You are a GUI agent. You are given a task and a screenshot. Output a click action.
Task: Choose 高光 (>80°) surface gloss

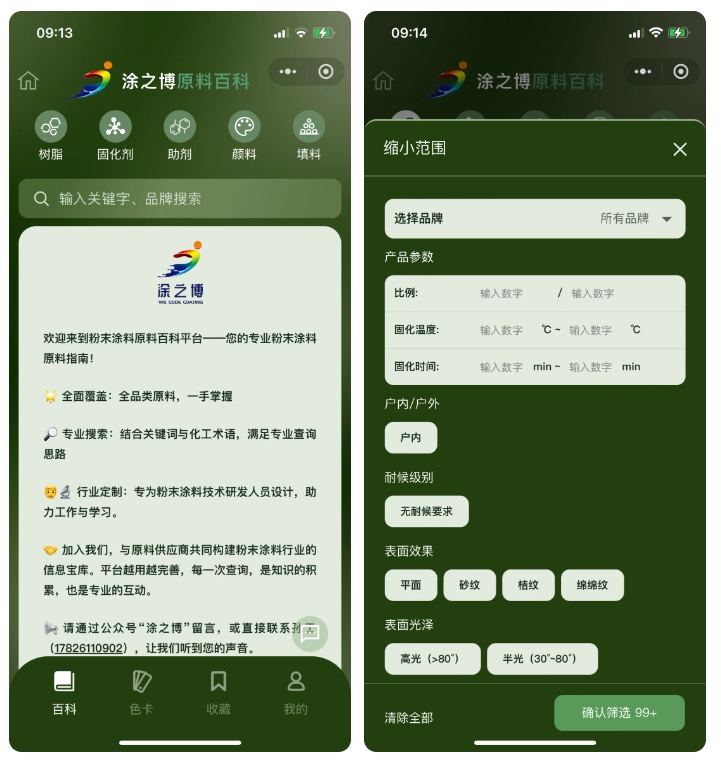click(433, 659)
